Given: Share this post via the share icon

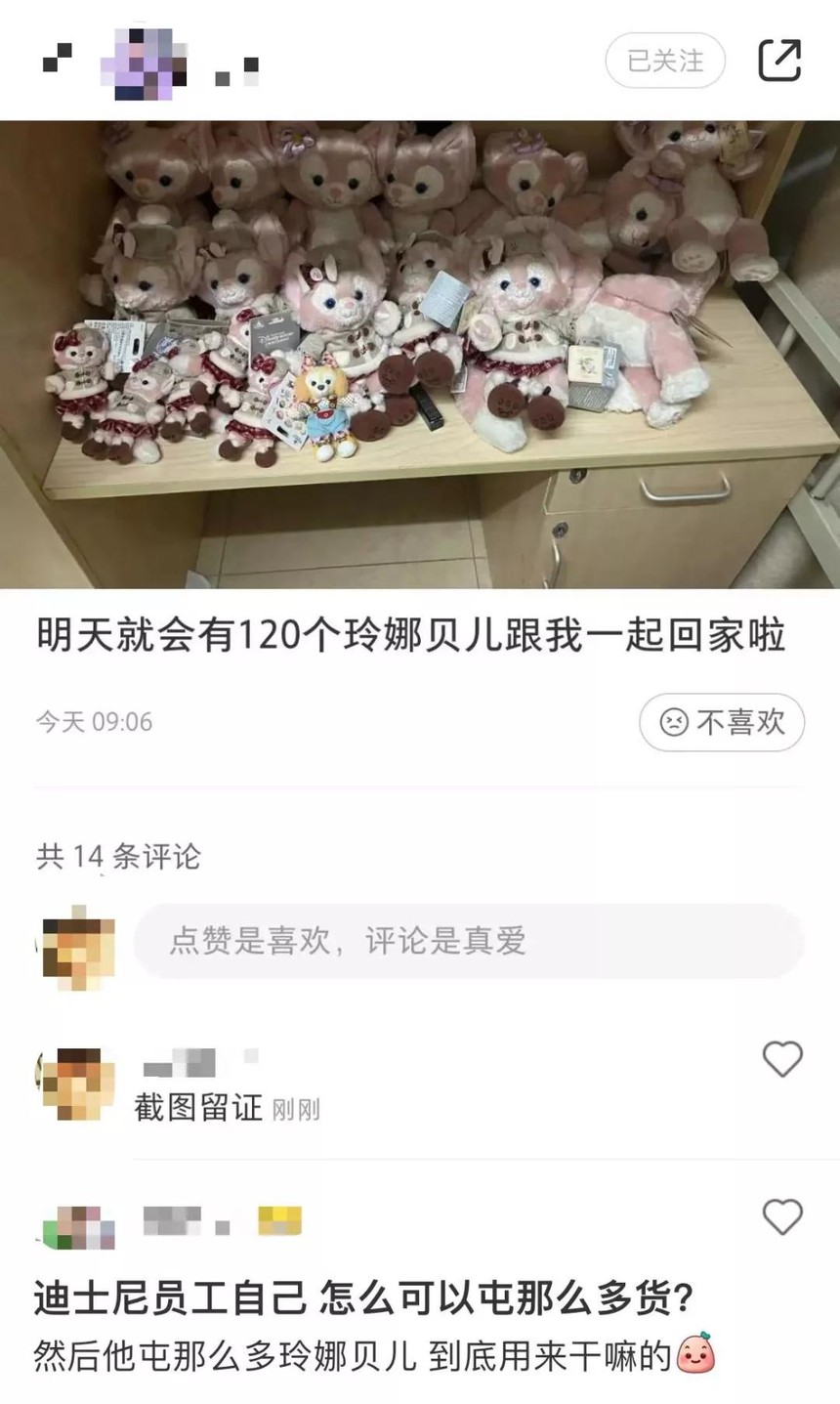Looking at the screenshot, I should point(779,61).
